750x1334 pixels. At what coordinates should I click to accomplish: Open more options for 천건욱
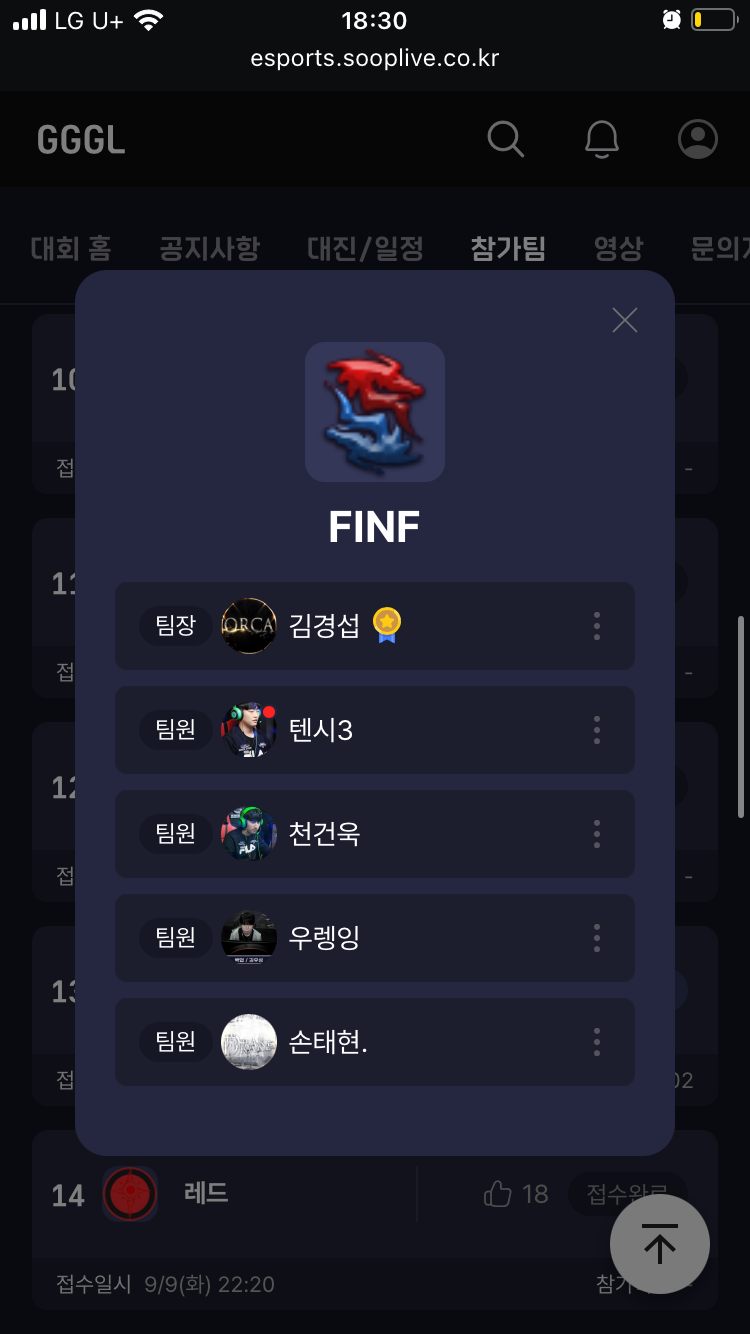596,834
